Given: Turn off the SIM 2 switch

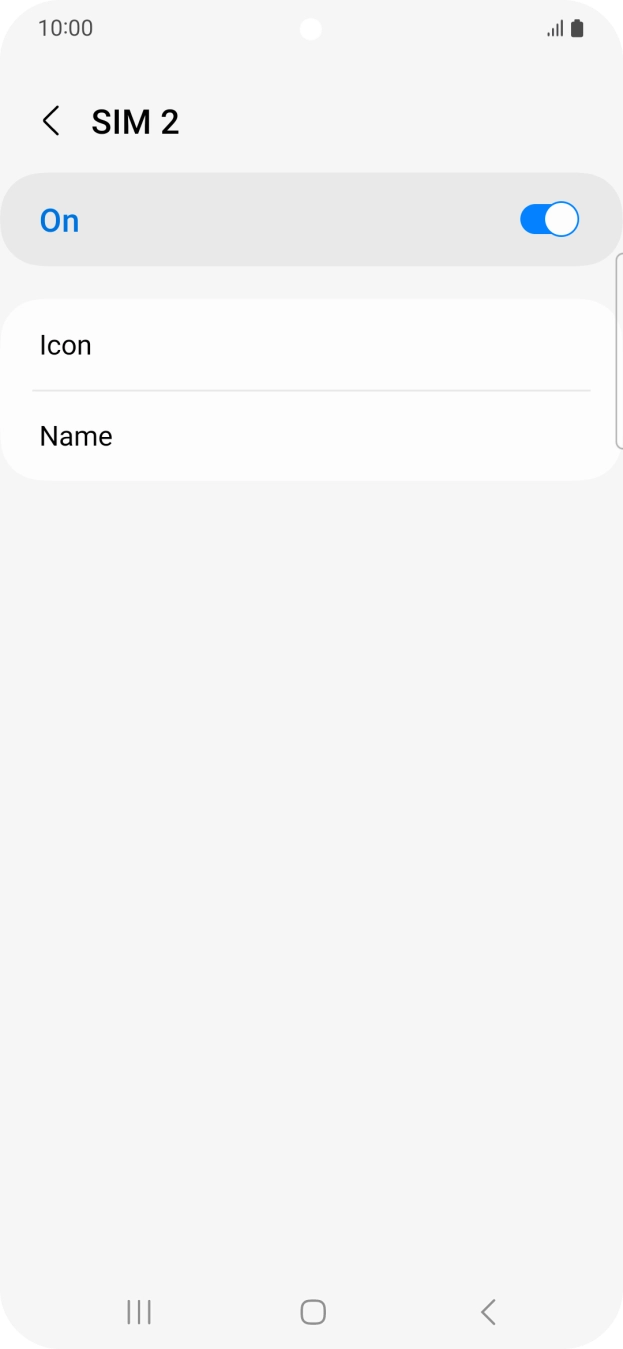Looking at the screenshot, I should [549, 220].
